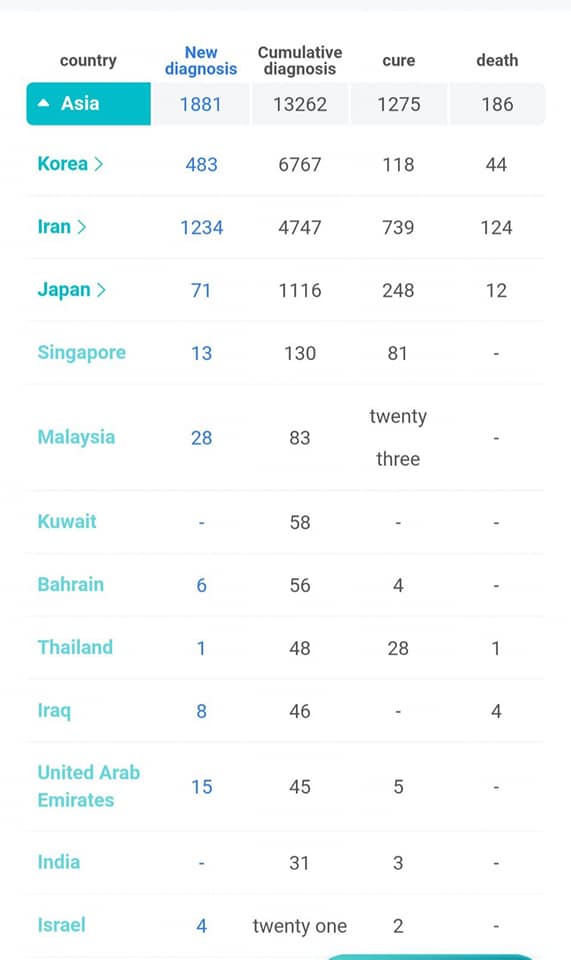Sort by the New diagnosis column
571x960 pixels.
201,61
